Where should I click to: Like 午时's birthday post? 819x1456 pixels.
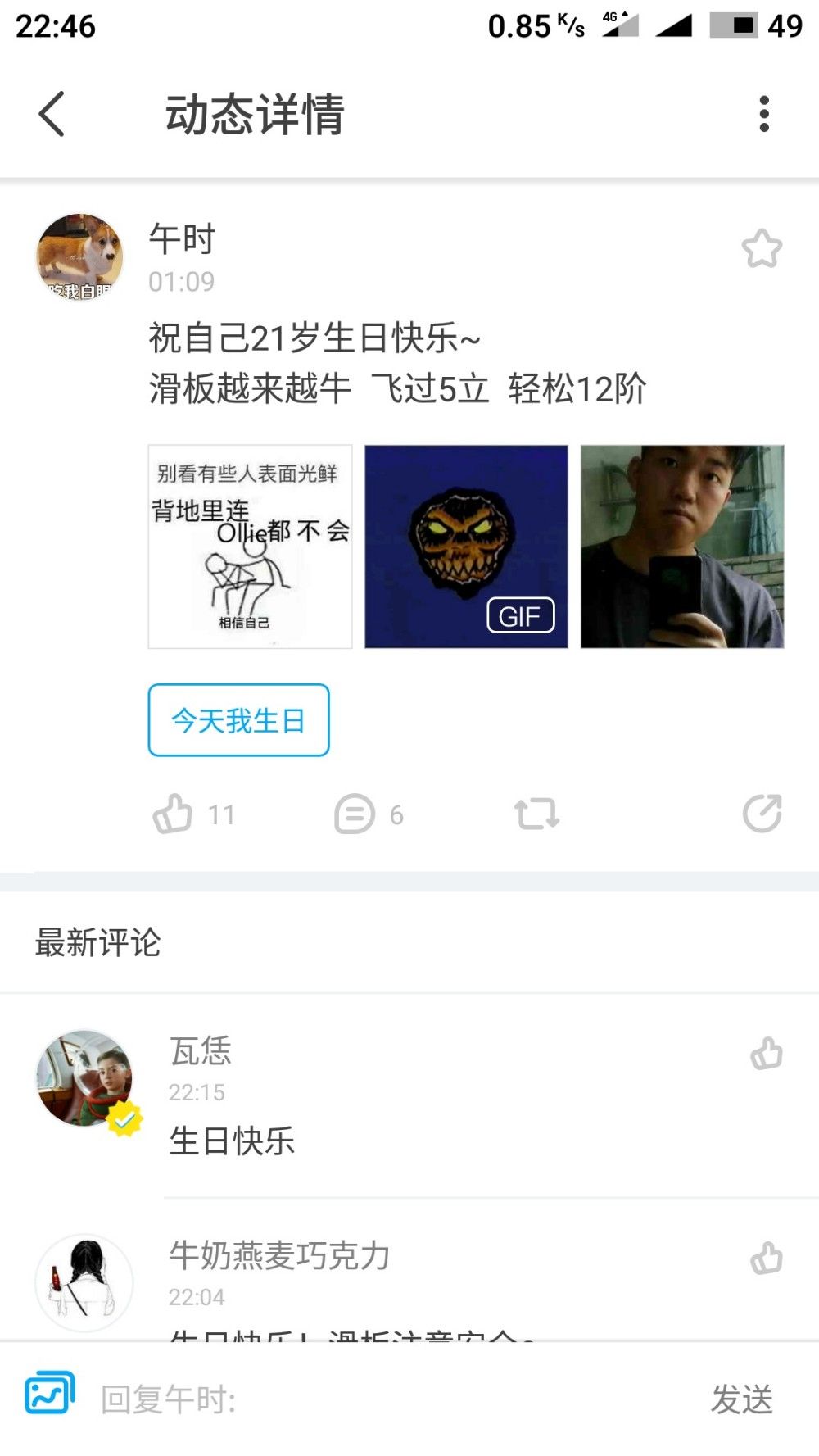174,814
